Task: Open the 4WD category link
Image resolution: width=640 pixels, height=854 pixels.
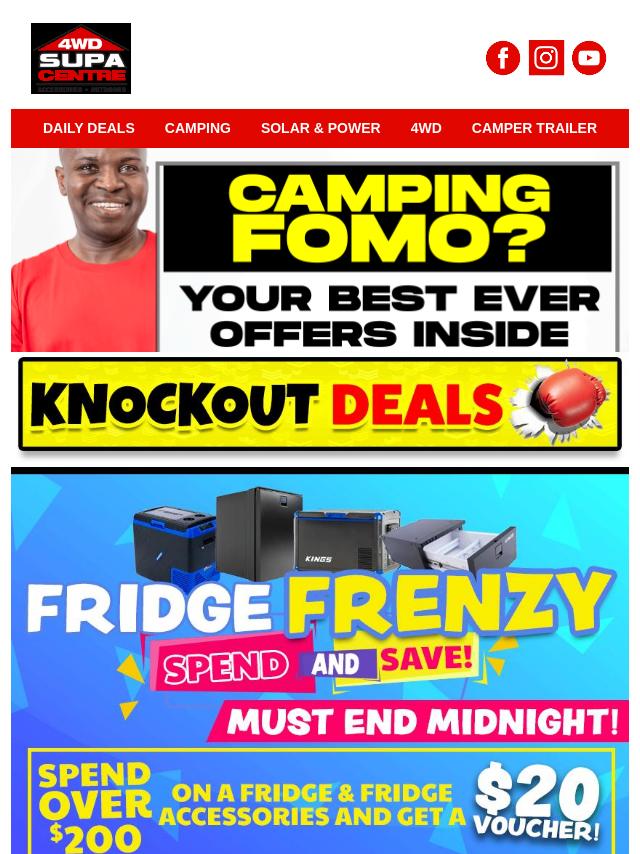Action: [x=425, y=128]
